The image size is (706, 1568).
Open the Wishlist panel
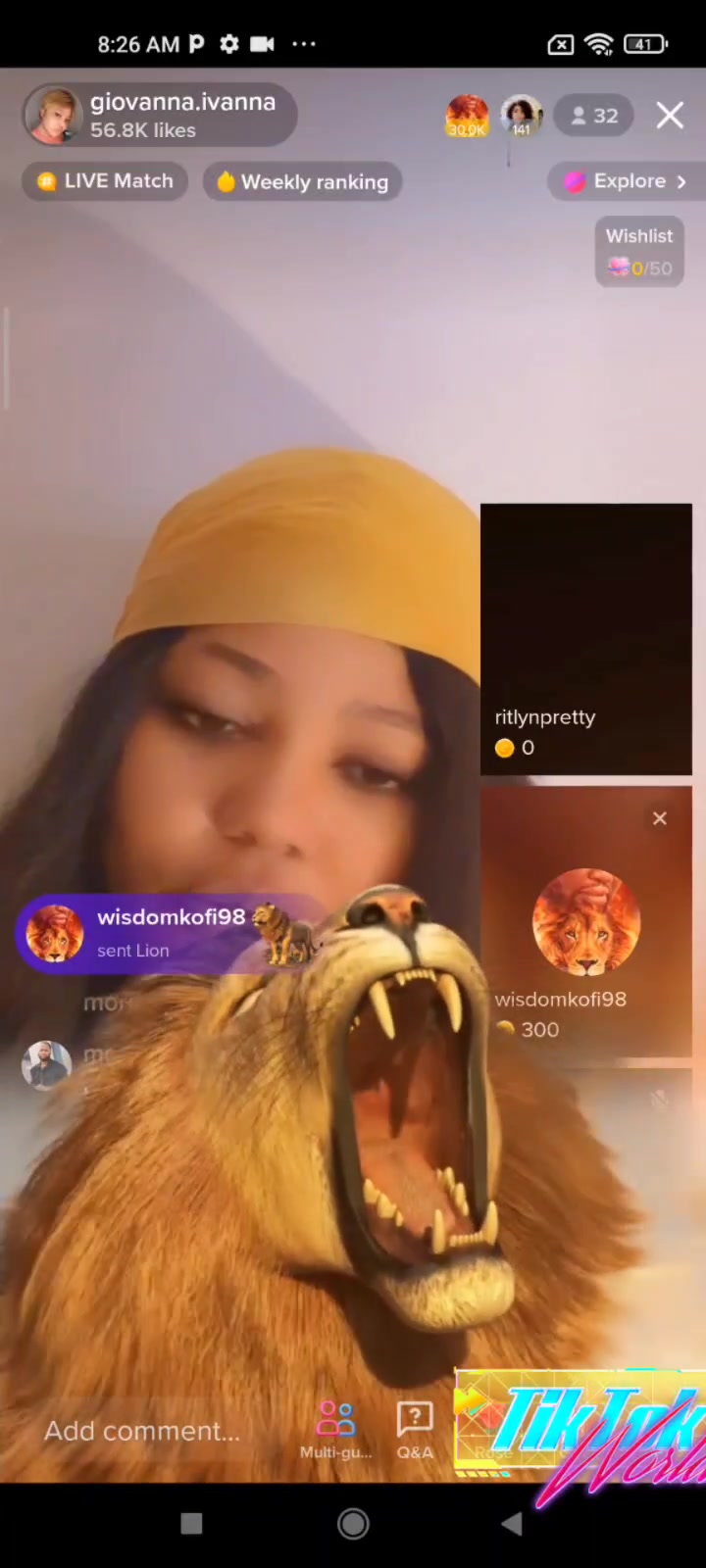(639, 252)
